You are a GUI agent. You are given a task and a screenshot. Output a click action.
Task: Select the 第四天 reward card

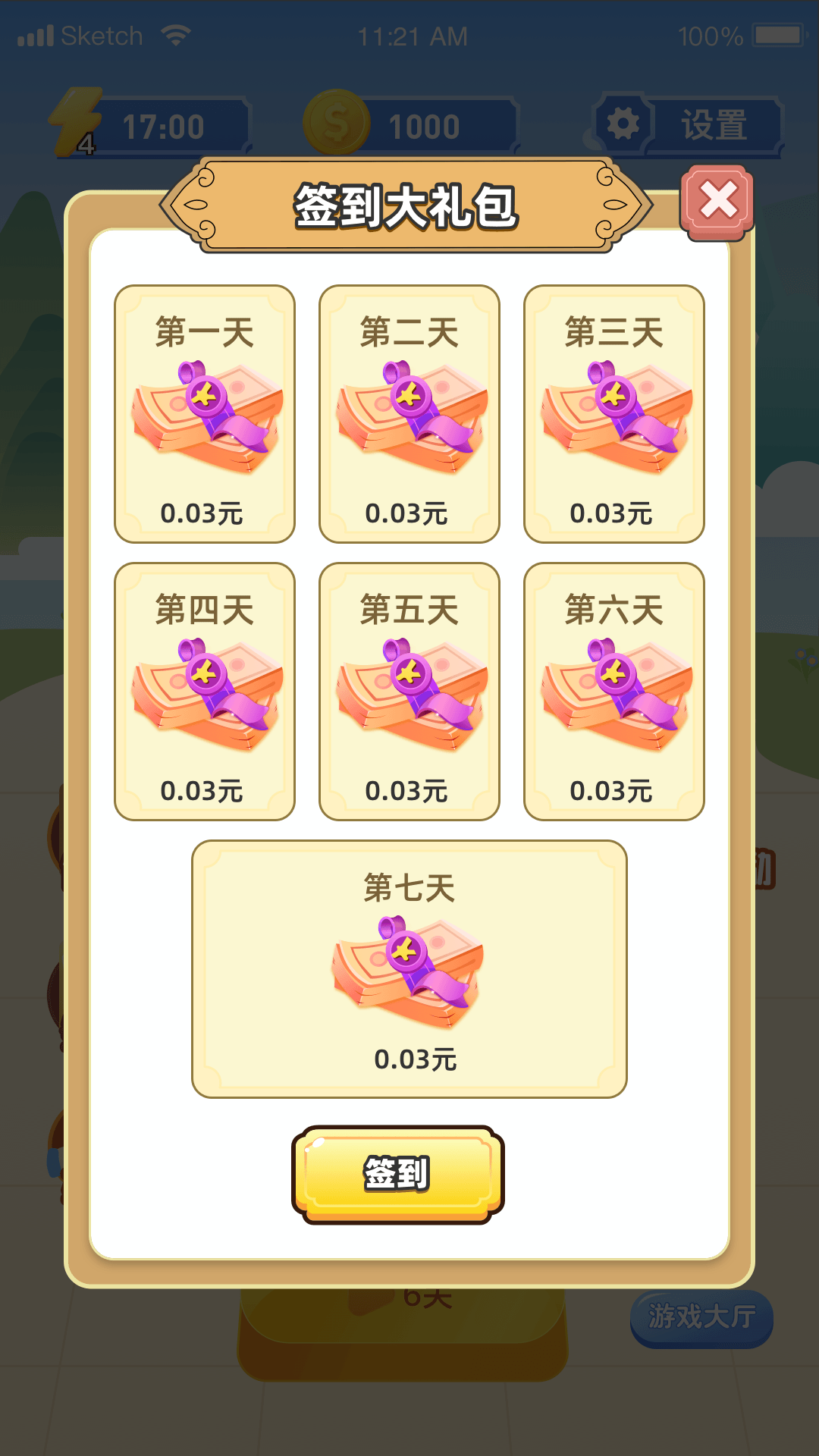coord(203,692)
